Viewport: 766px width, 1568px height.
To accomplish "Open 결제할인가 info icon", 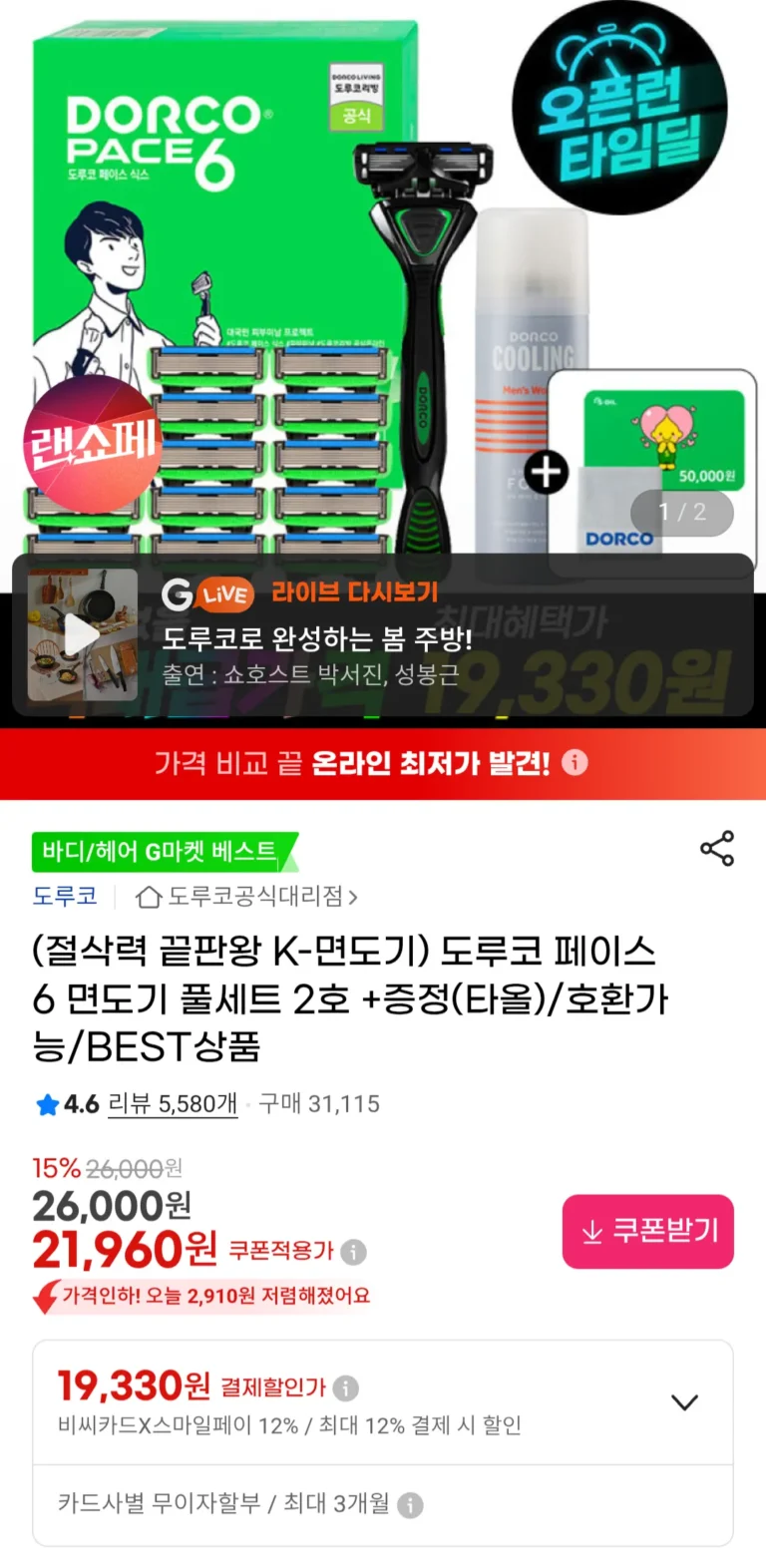I will pyautogui.click(x=346, y=1387).
